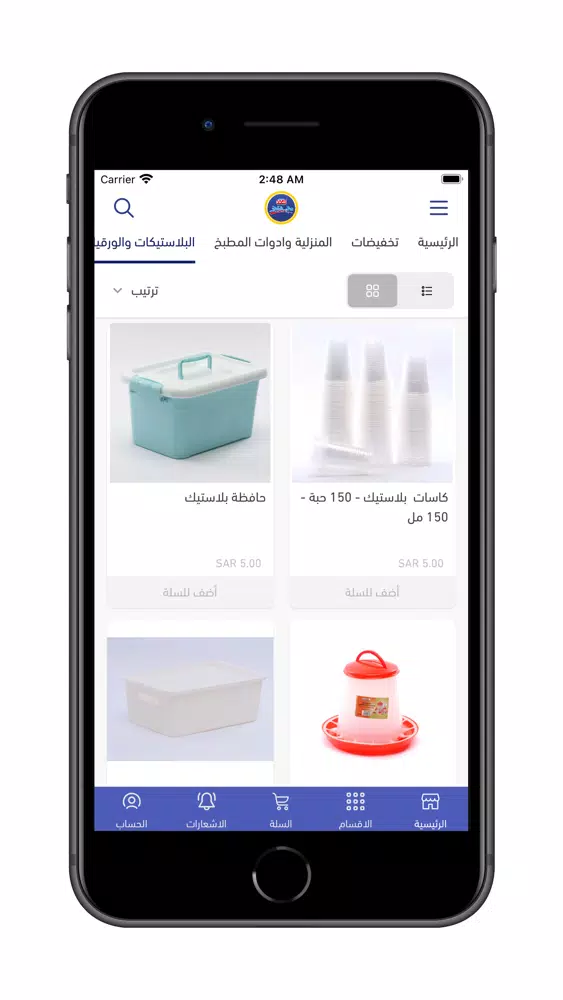
Task: Open the الاشعارات notifications tab
Action: (206, 810)
